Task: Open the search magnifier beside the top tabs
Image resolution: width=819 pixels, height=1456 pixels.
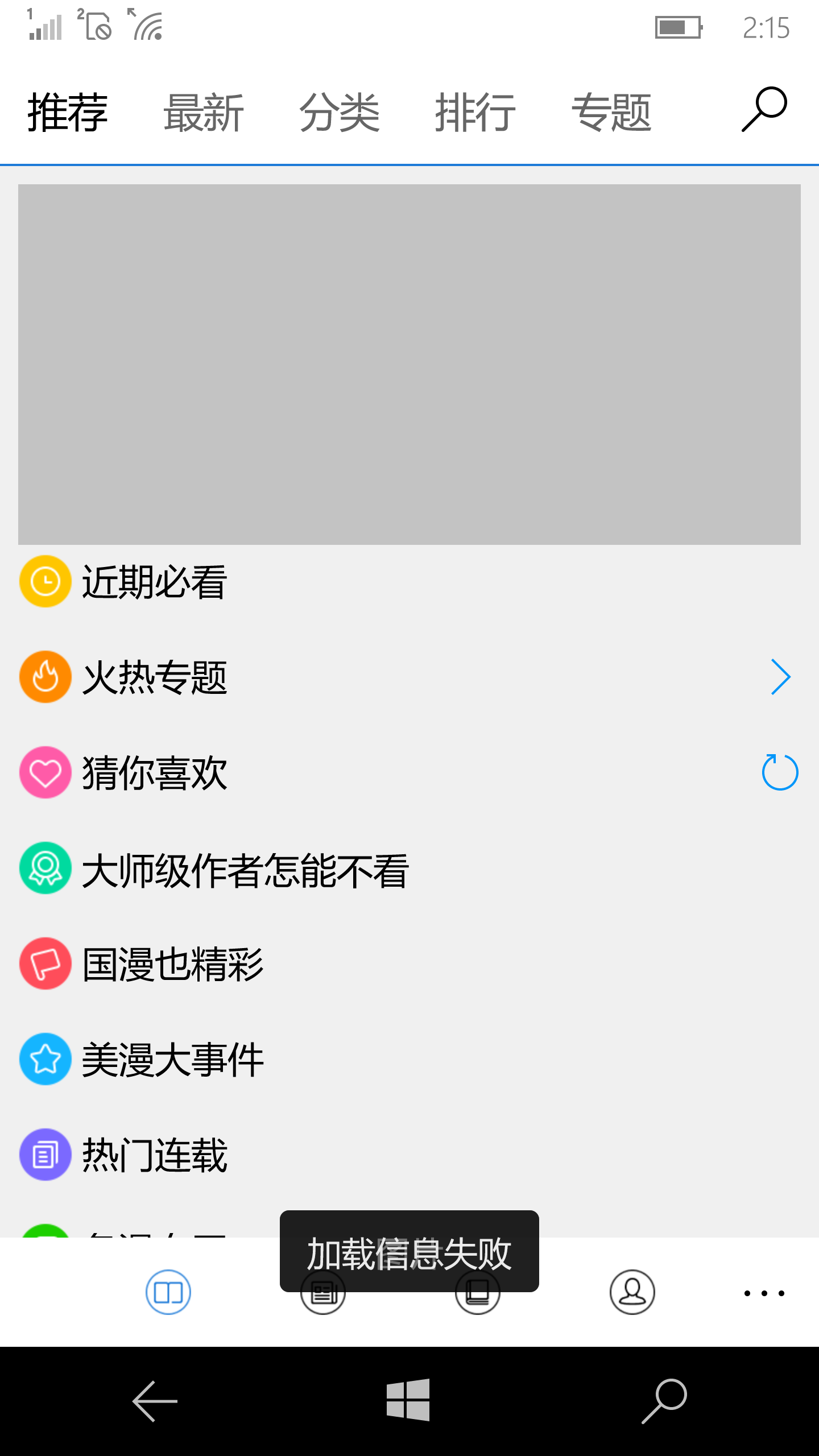Action: click(x=764, y=110)
